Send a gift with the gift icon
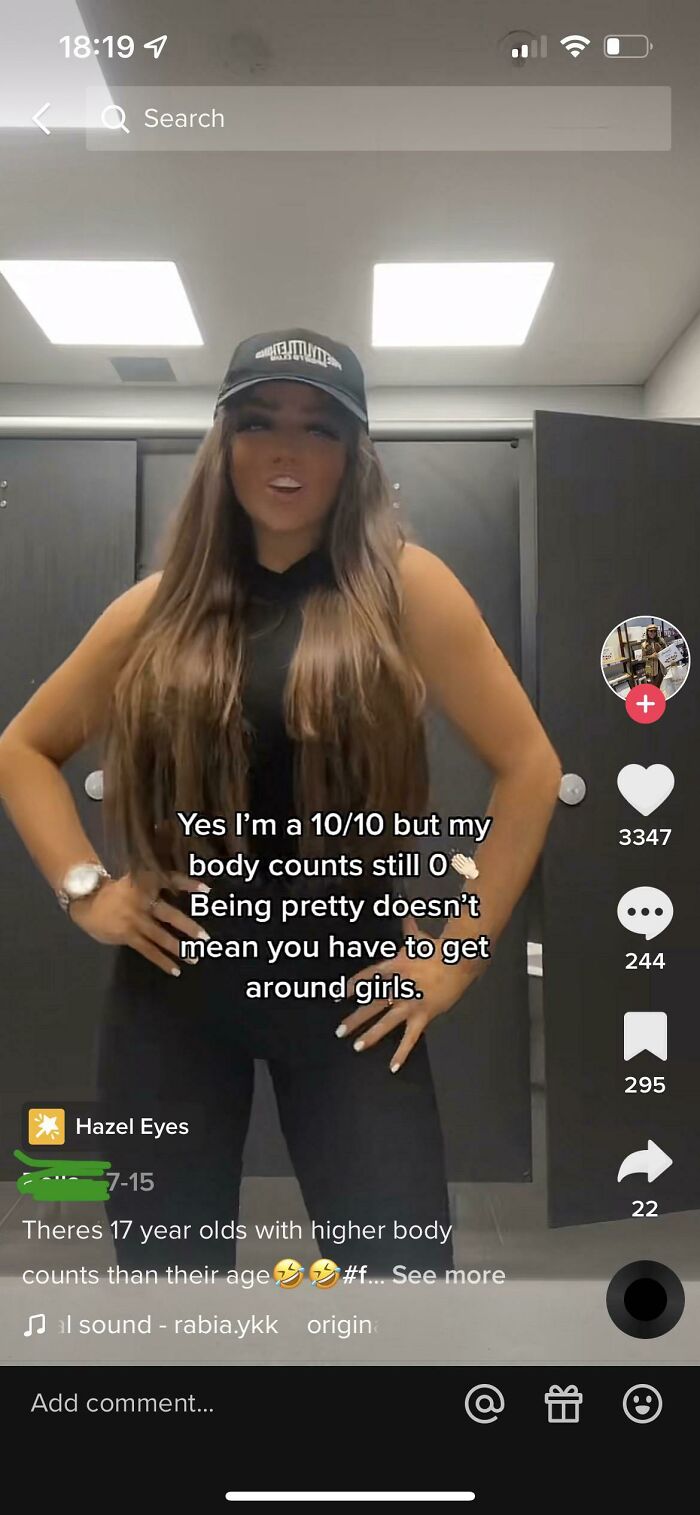 pyautogui.click(x=563, y=1403)
